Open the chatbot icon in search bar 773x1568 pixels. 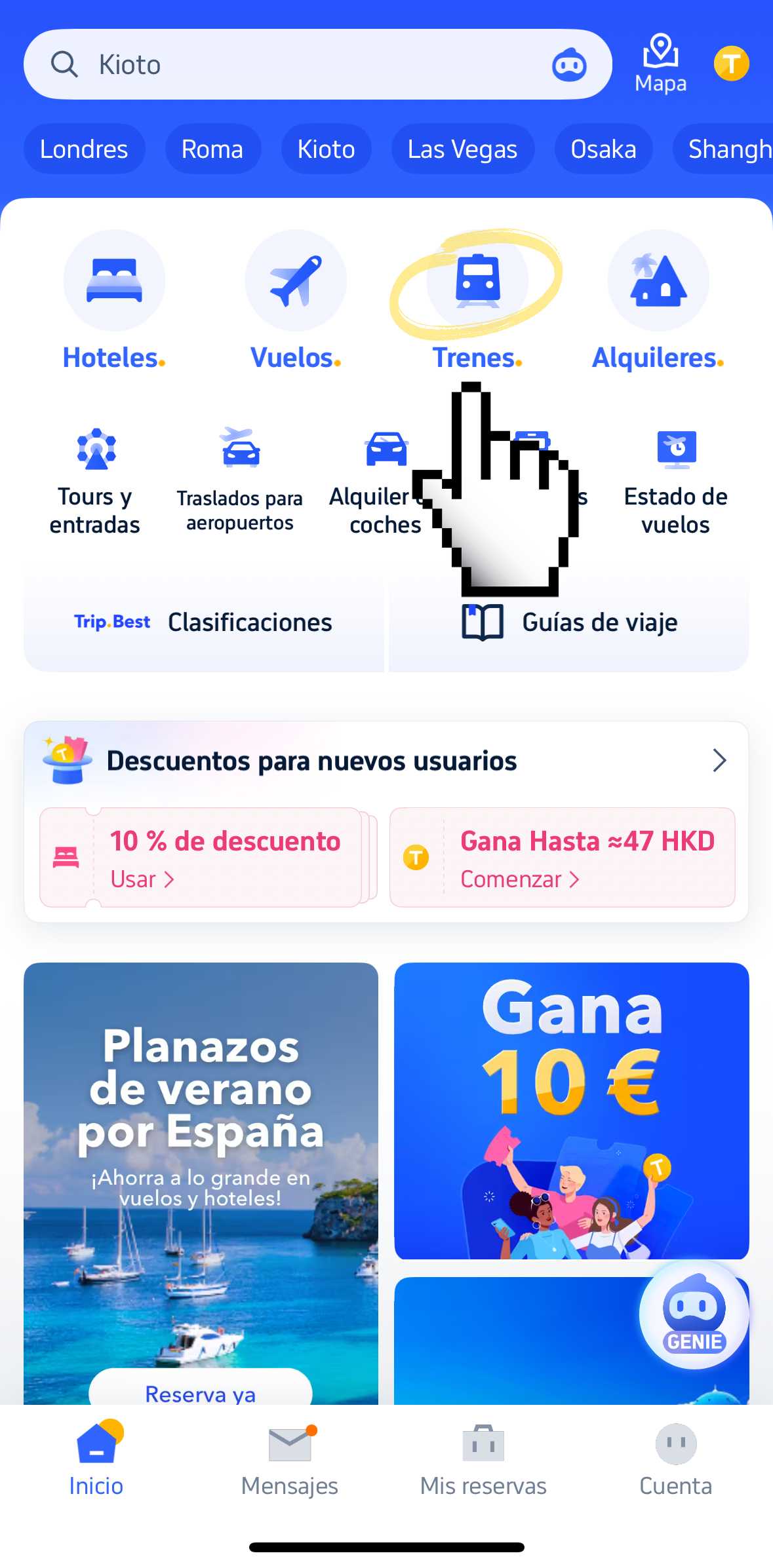click(x=569, y=65)
